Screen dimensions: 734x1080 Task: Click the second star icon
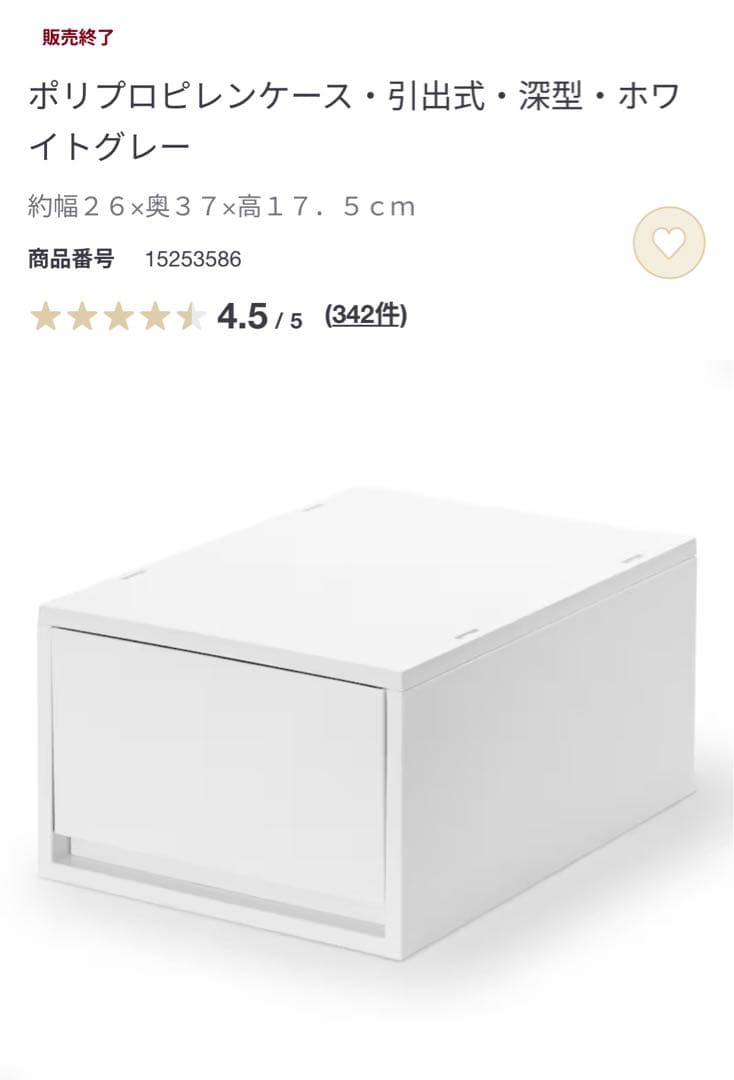(x=81, y=315)
